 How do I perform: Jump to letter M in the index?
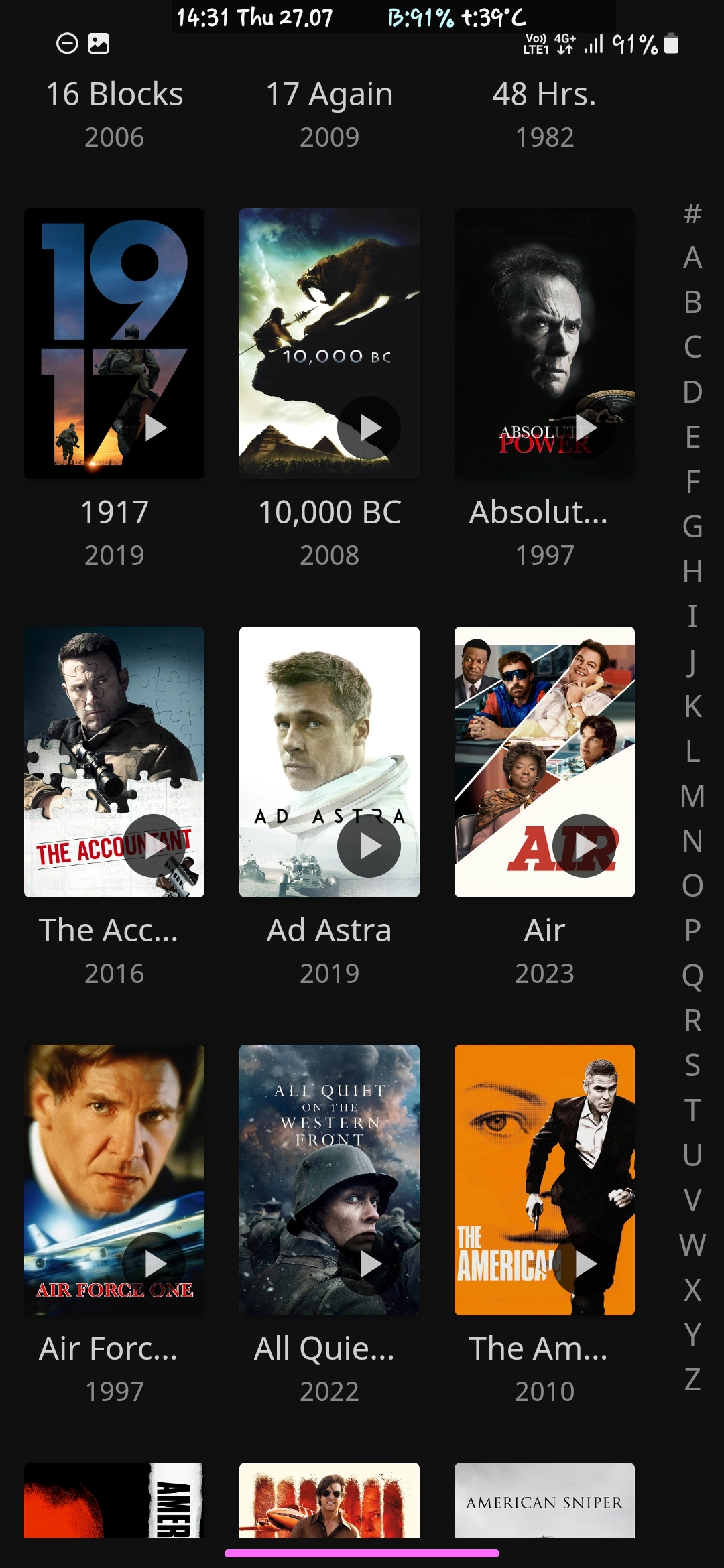point(692,796)
